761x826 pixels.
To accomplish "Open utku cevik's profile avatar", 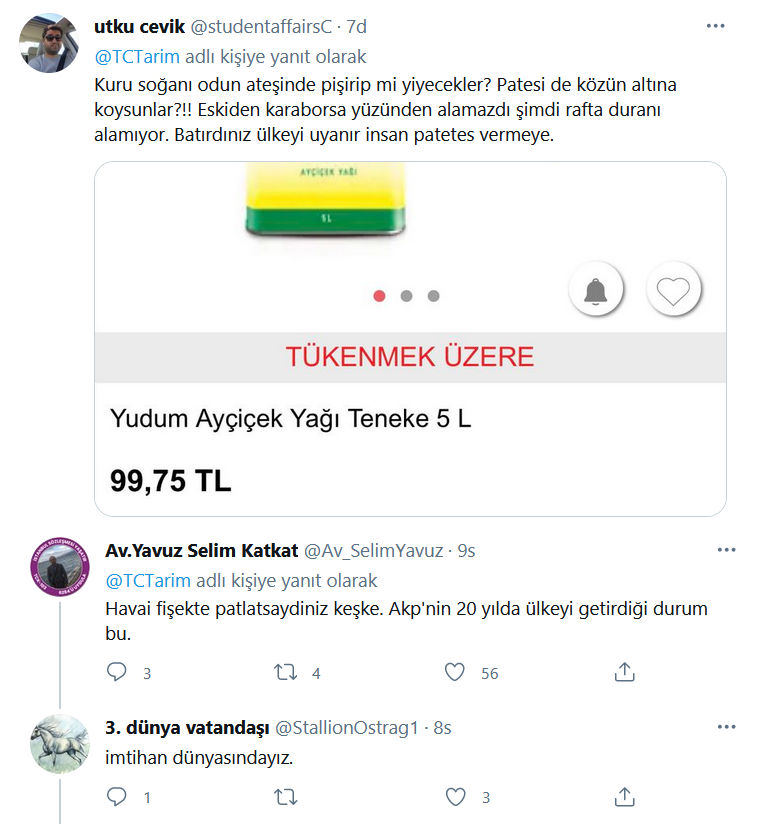I will point(49,43).
